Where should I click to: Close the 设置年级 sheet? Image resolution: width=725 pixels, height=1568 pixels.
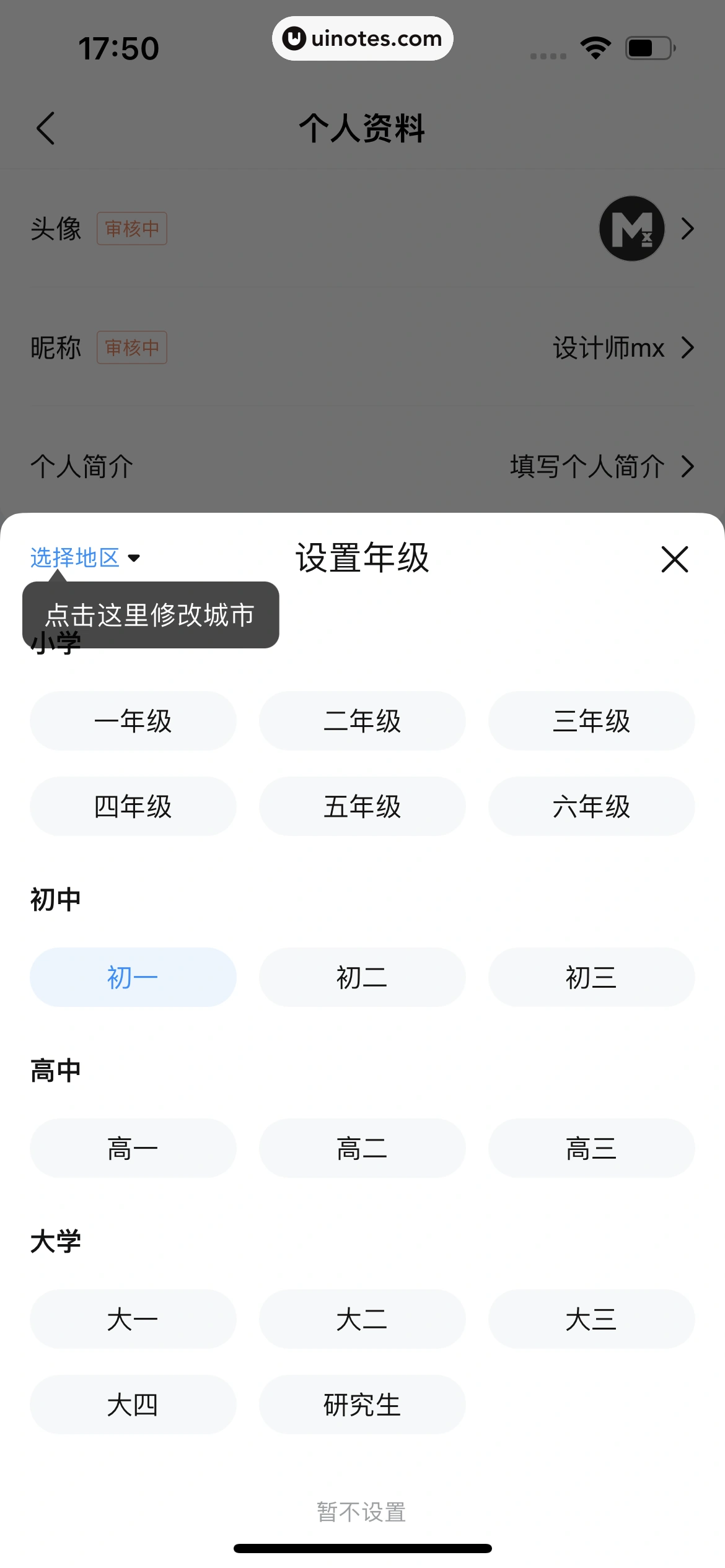tap(674, 559)
